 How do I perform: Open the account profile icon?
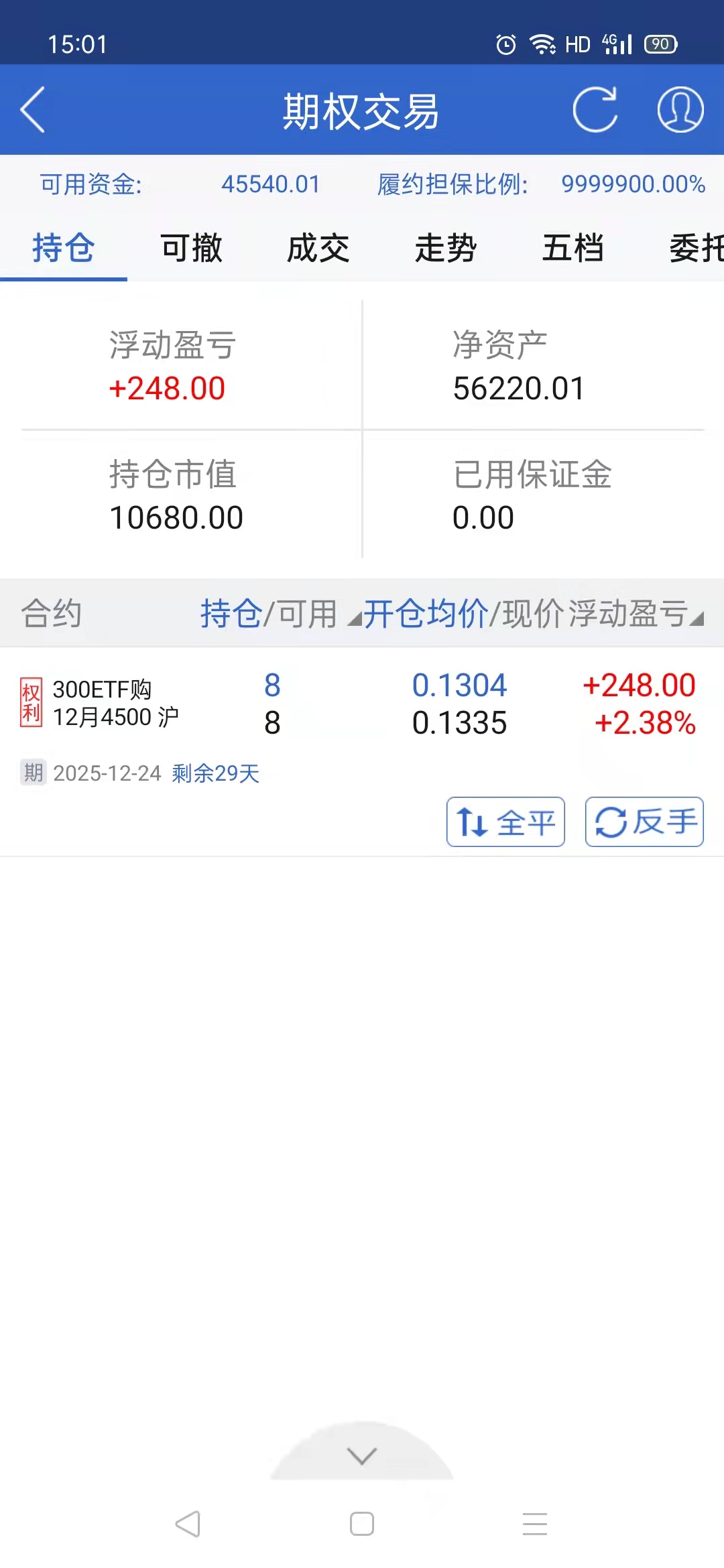point(680,110)
